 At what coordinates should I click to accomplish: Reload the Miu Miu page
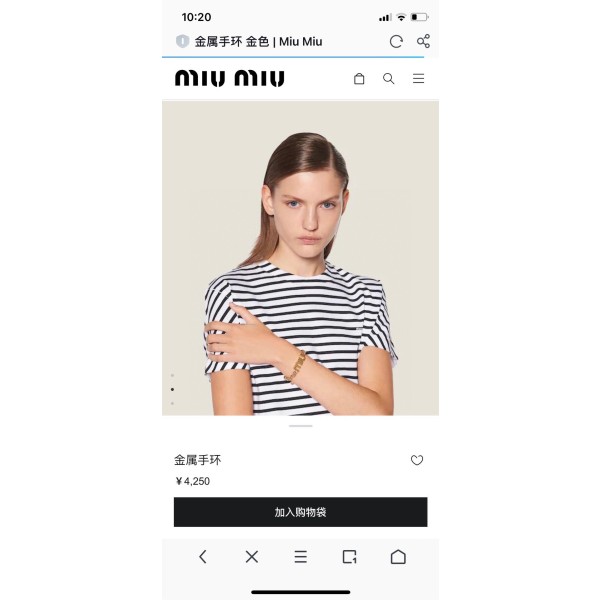click(x=396, y=41)
